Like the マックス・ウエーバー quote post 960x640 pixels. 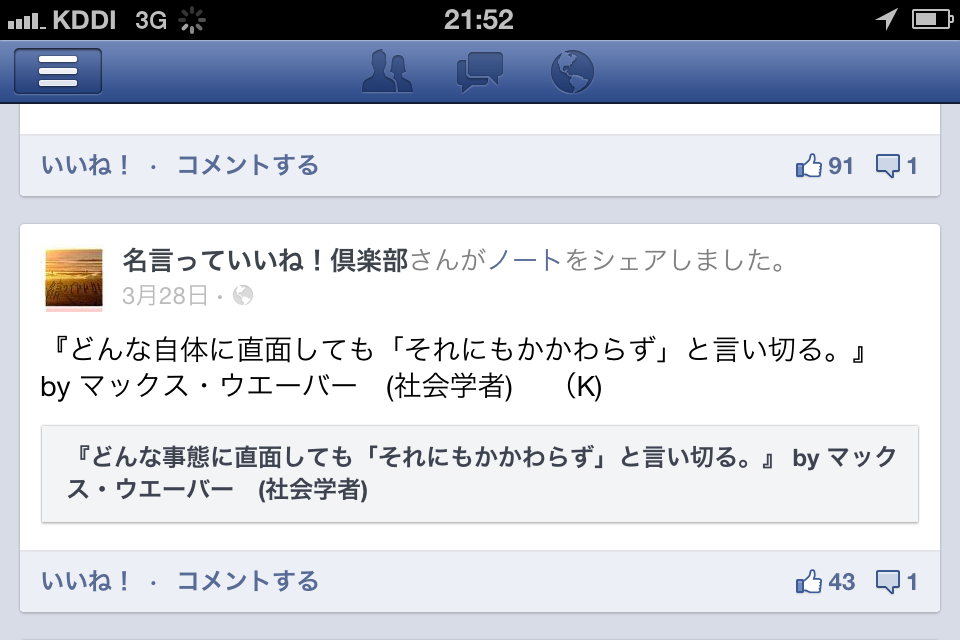coord(86,581)
